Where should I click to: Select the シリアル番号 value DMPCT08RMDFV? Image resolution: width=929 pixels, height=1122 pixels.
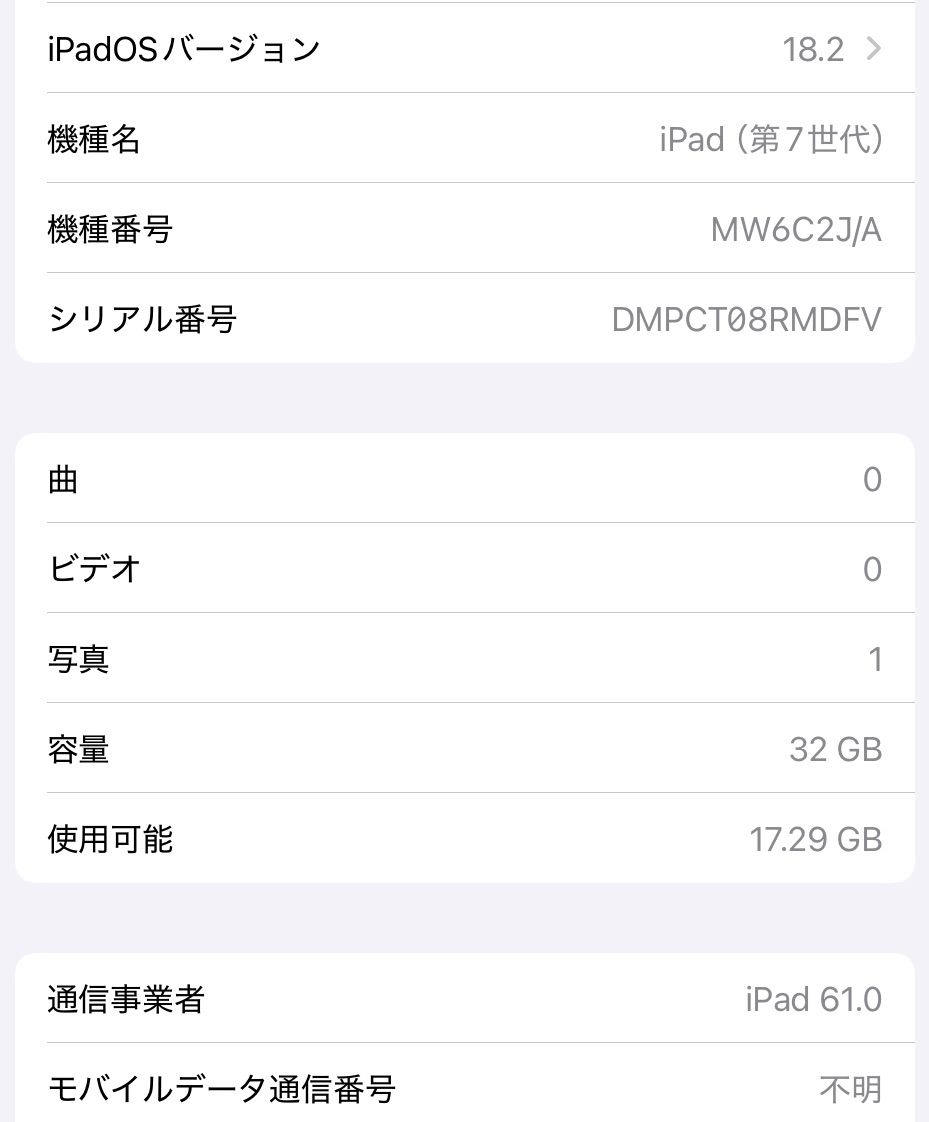coord(746,319)
